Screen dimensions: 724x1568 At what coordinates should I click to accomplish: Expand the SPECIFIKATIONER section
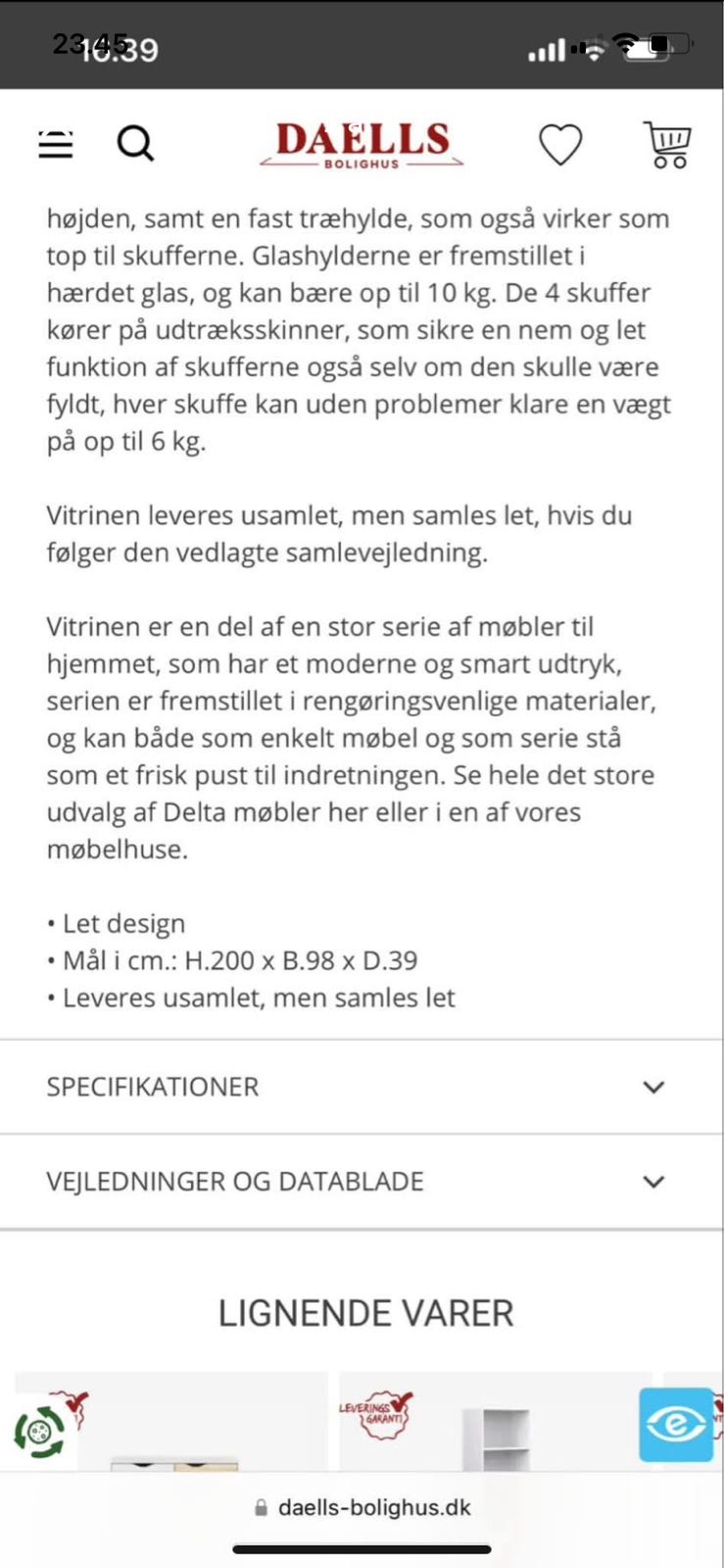[152, 1087]
